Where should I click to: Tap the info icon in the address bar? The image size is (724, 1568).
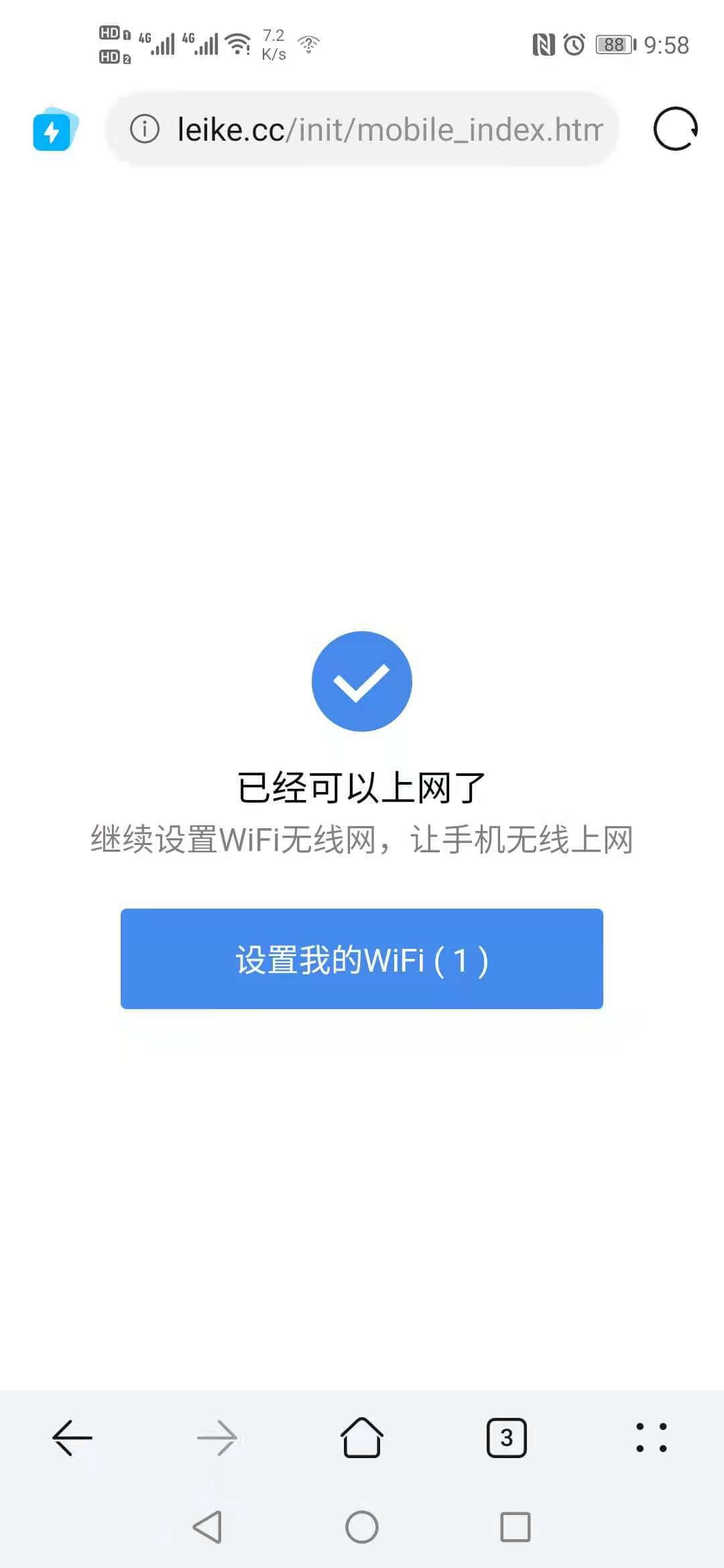[145, 130]
